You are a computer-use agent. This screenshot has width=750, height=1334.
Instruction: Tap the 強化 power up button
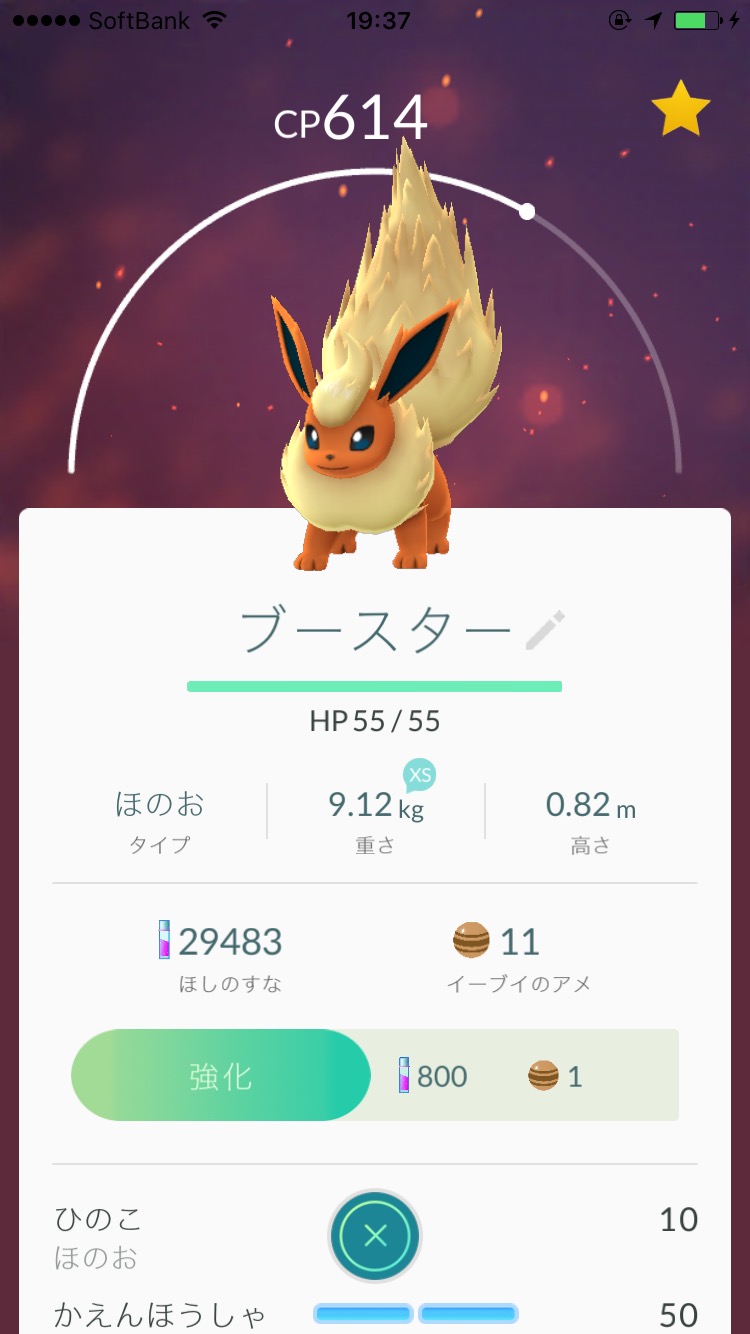pyautogui.click(x=221, y=1076)
